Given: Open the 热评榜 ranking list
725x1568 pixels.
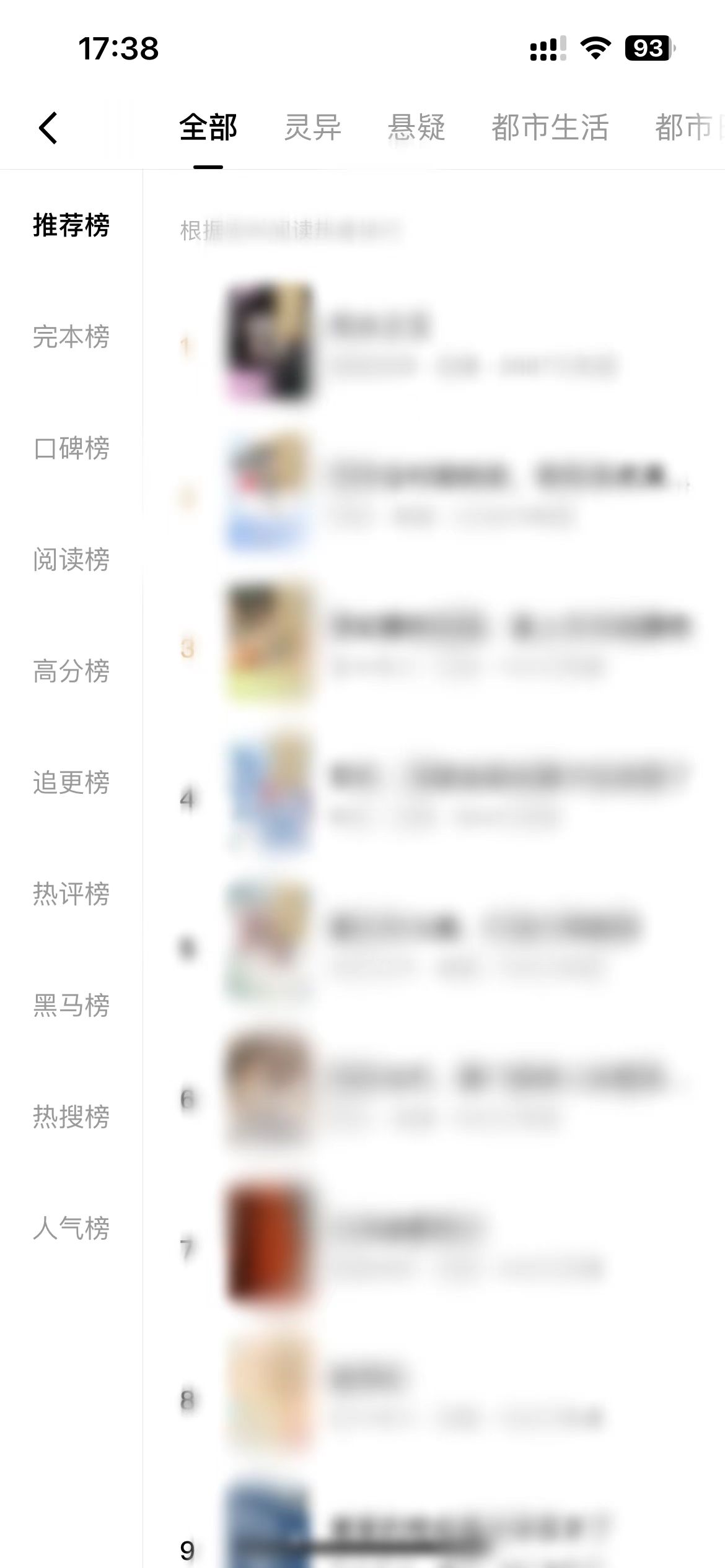Looking at the screenshot, I should tap(71, 894).
